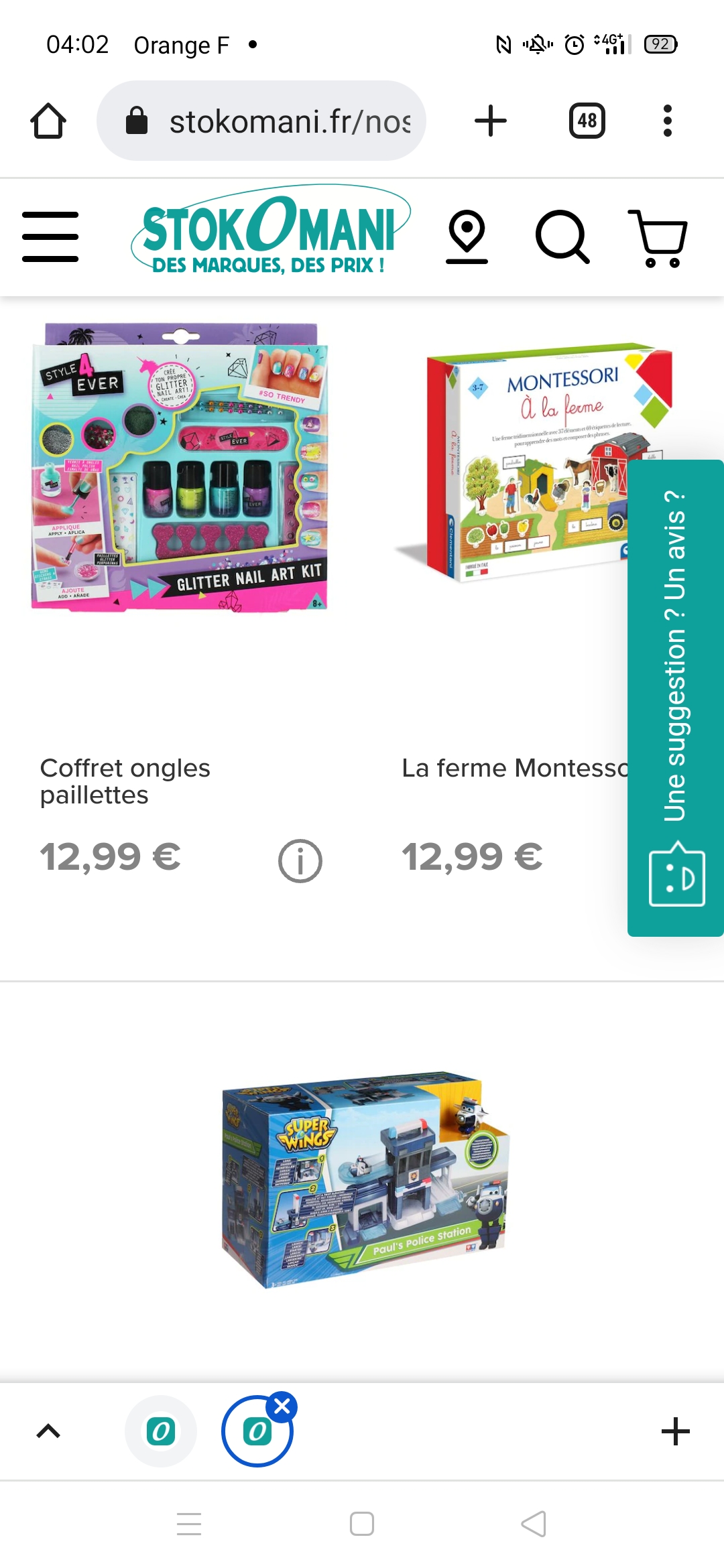This screenshot has height=1568, width=724.
Task: Open the browser overflow menu
Action: [x=667, y=121]
